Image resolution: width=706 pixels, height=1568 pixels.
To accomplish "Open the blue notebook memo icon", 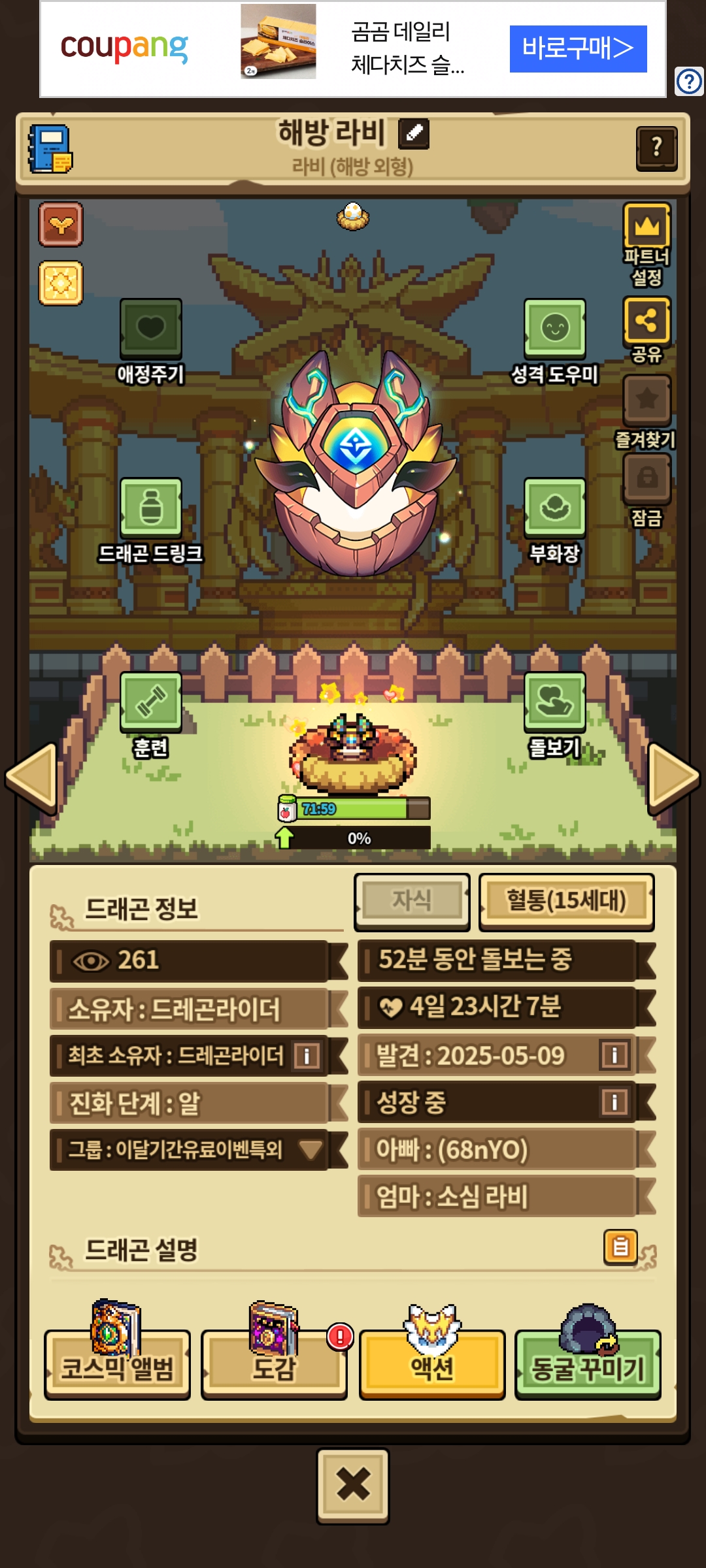I will (50, 149).
